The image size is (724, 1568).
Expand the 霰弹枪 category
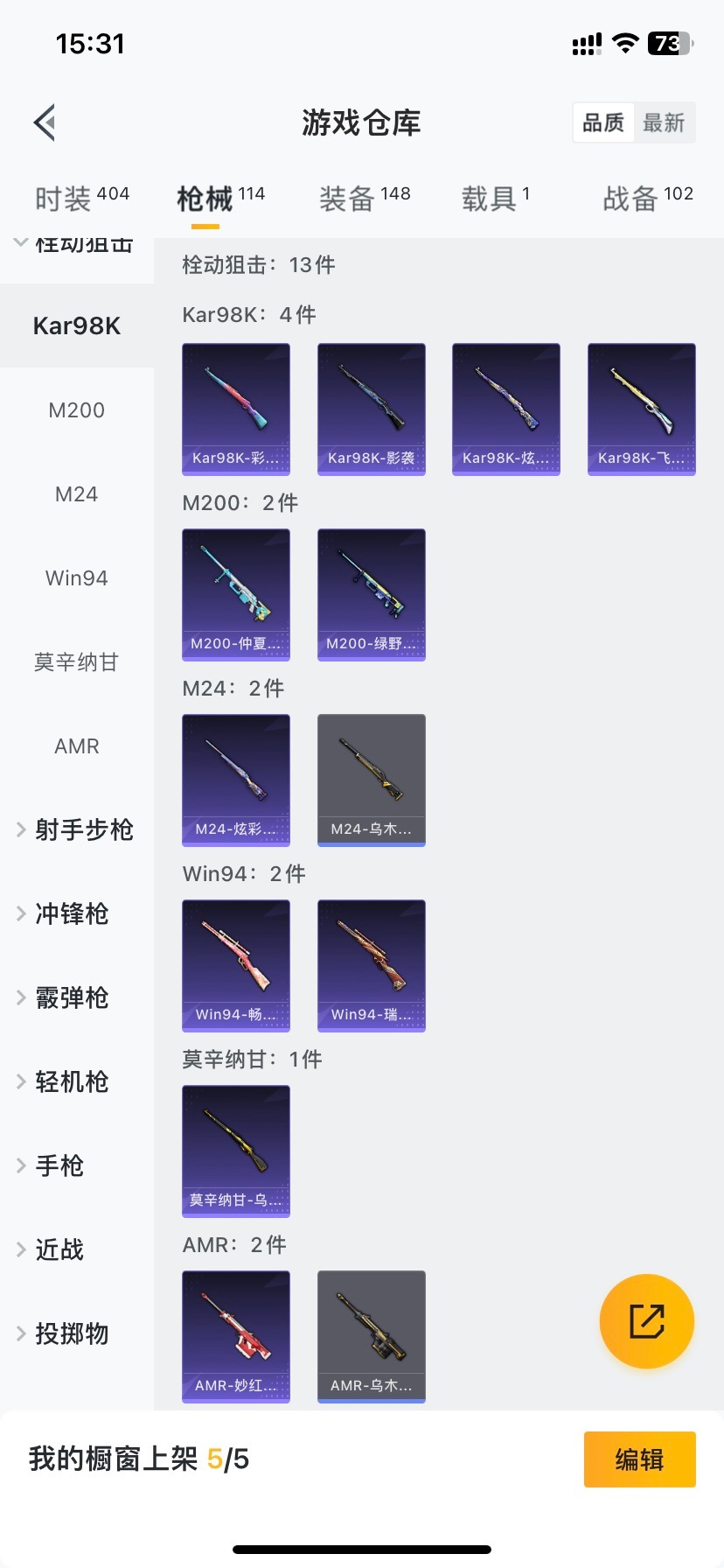click(x=72, y=997)
